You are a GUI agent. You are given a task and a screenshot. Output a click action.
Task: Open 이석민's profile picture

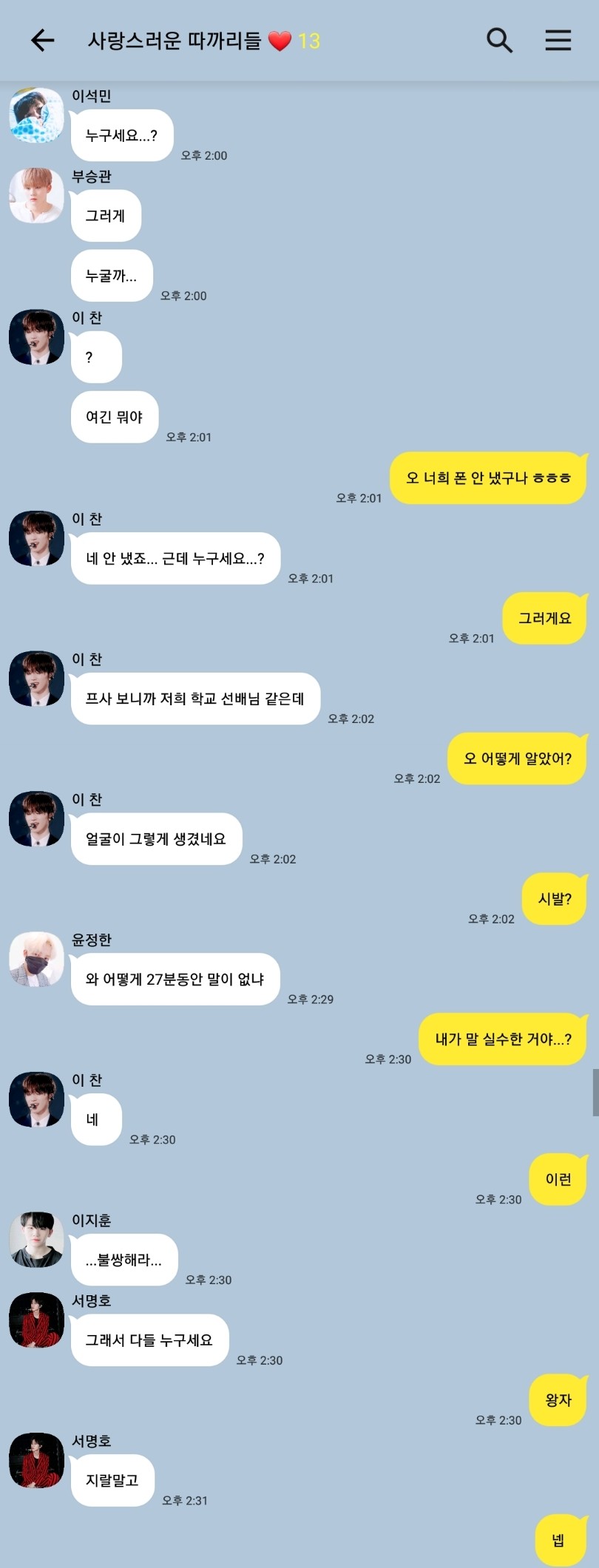click(36, 115)
